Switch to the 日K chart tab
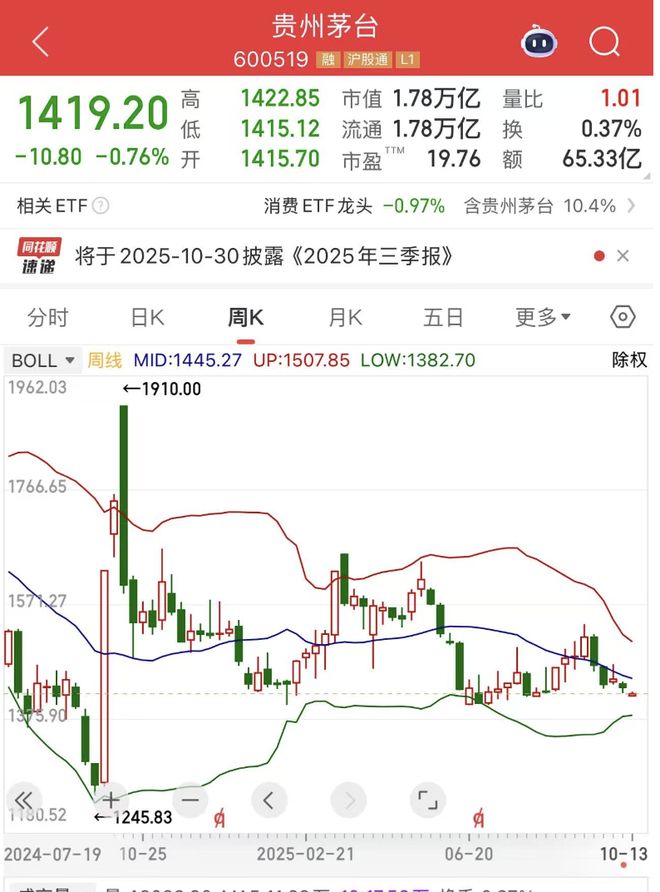 click(x=147, y=318)
